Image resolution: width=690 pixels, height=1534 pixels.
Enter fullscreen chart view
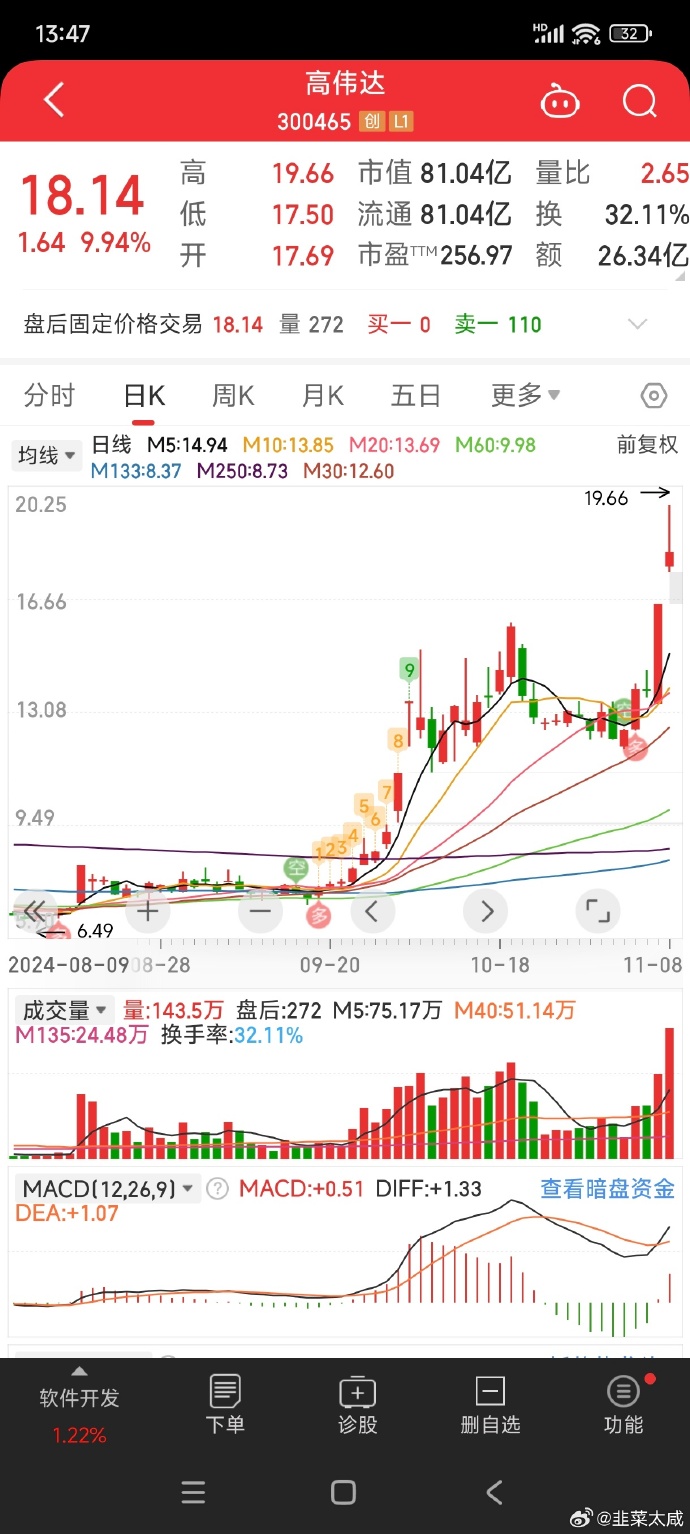coord(597,911)
